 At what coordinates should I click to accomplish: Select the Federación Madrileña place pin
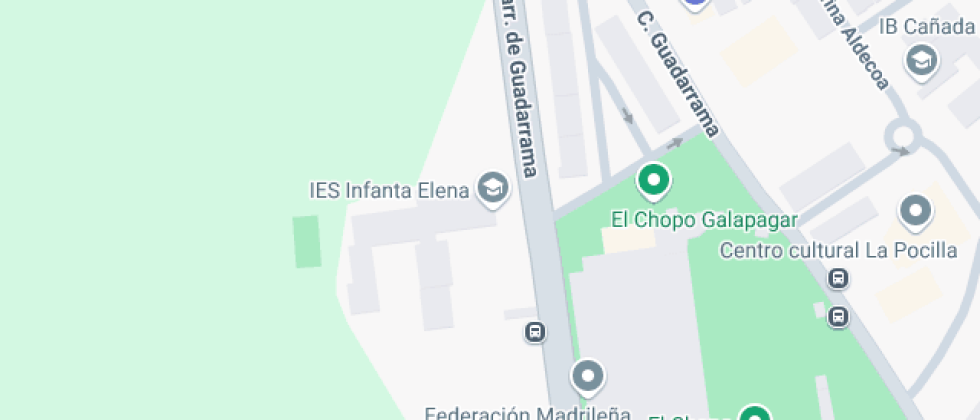tap(588, 376)
